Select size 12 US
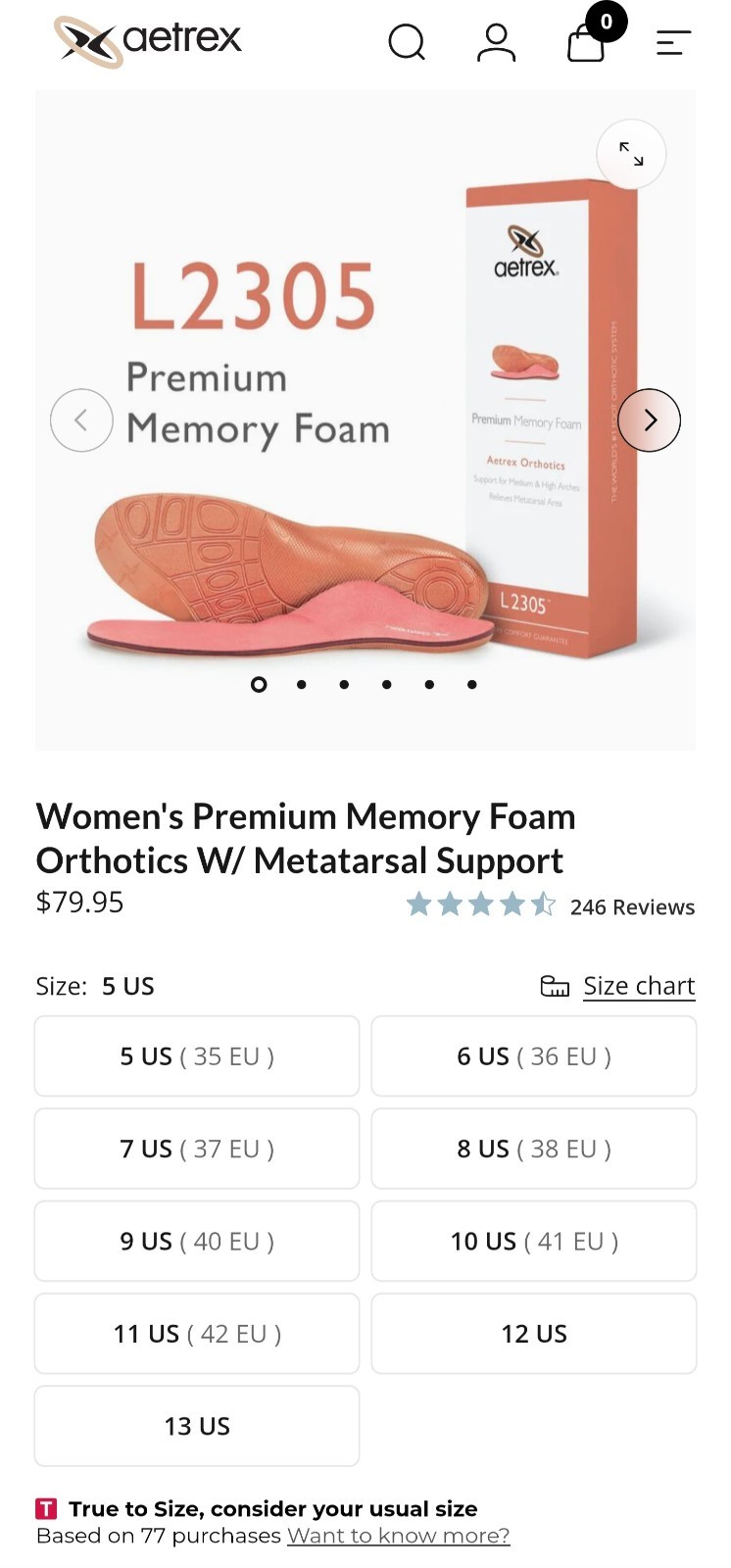This screenshot has height=1568, width=731. point(534,1334)
